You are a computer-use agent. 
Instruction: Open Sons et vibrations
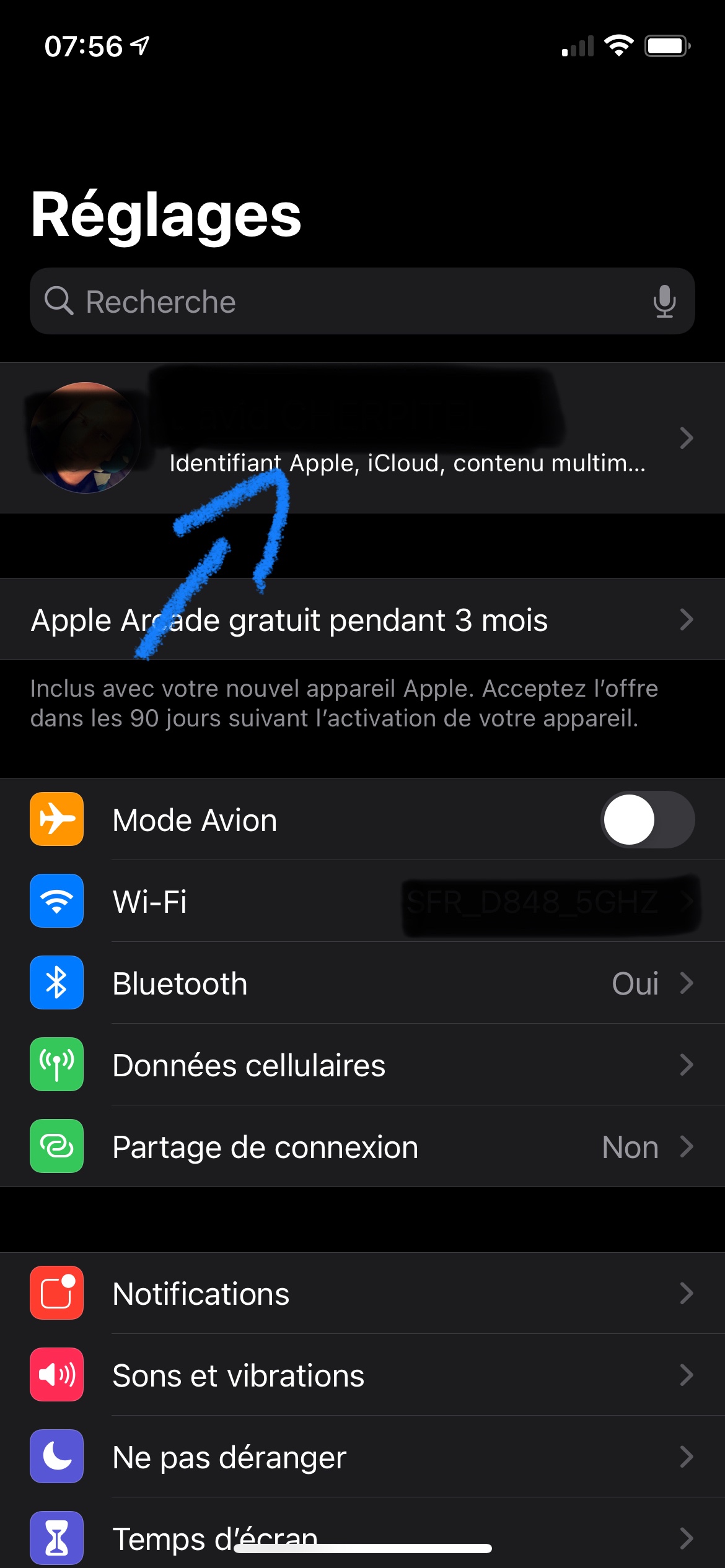362,1375
